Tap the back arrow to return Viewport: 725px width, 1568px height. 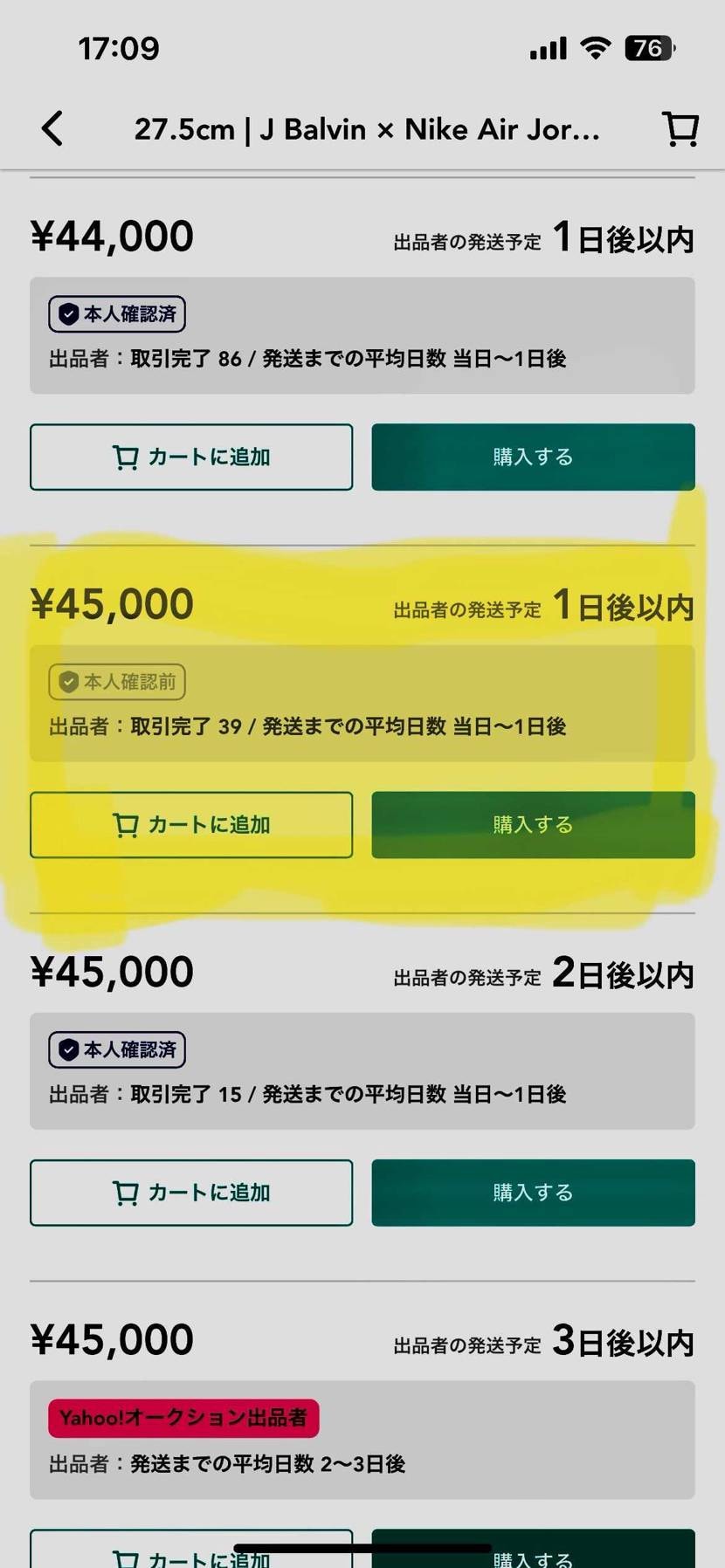52,127
